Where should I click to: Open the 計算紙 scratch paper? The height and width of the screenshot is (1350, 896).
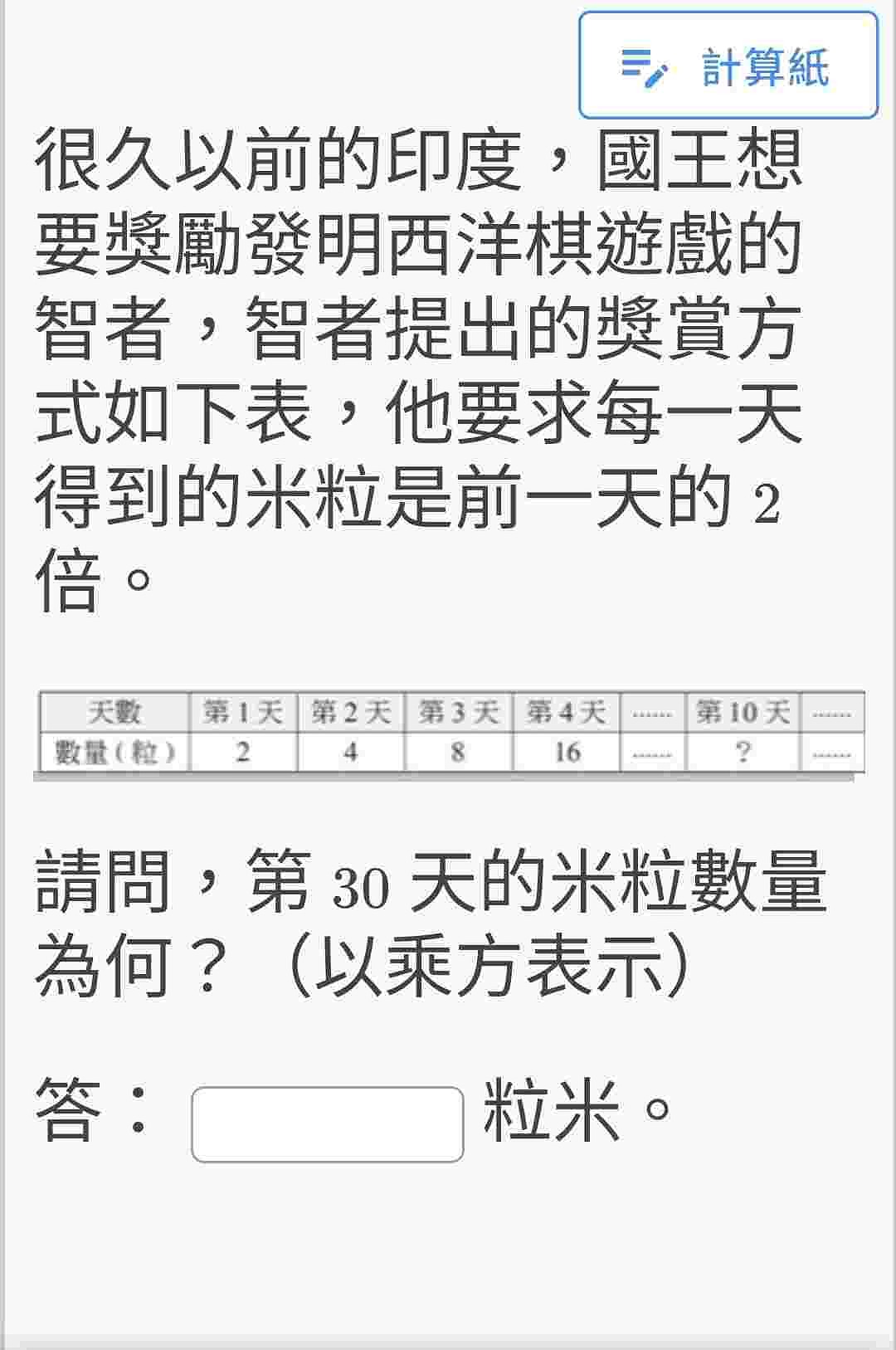point(728,66)
